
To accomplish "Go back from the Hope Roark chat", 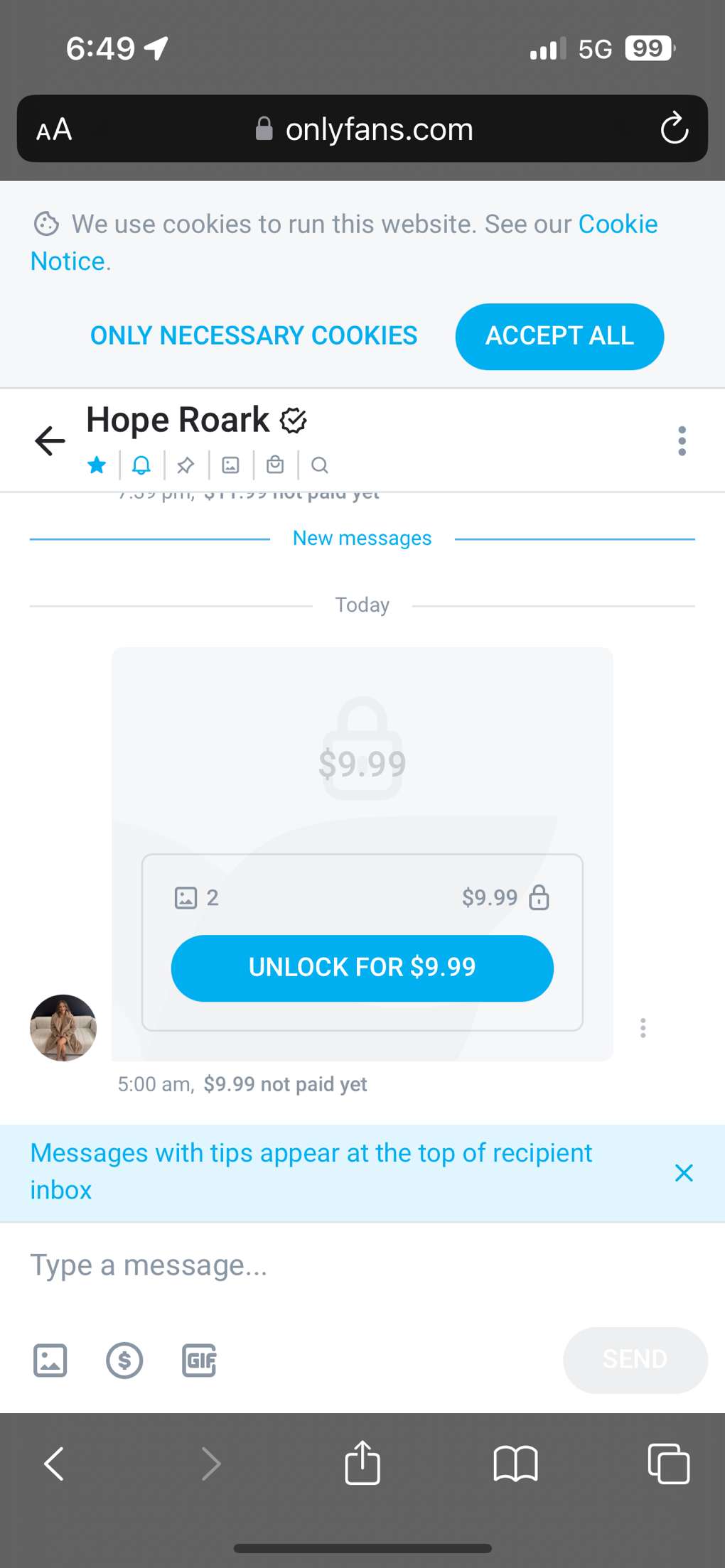I will [x=50, y=441].
